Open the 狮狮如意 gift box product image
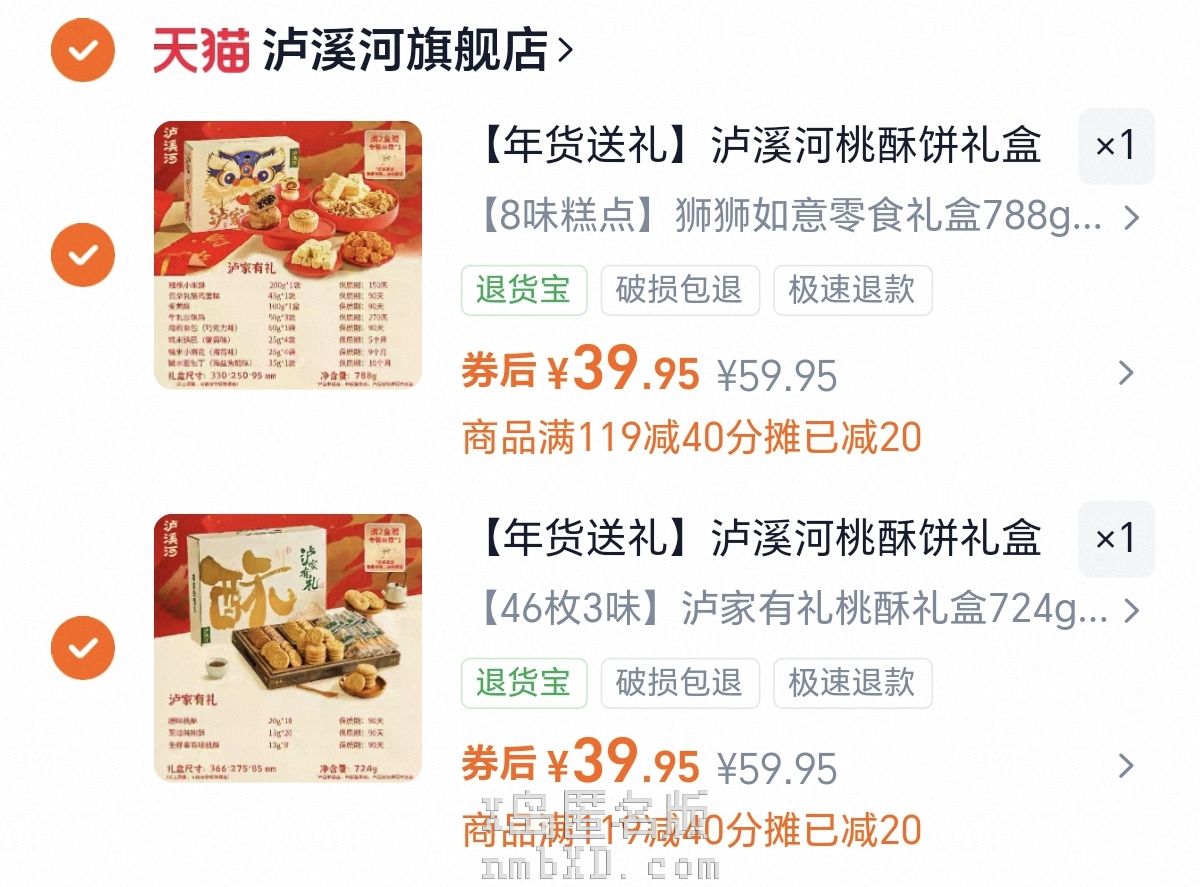Screen dimensions: 1200x887 [x=288, y=254]
